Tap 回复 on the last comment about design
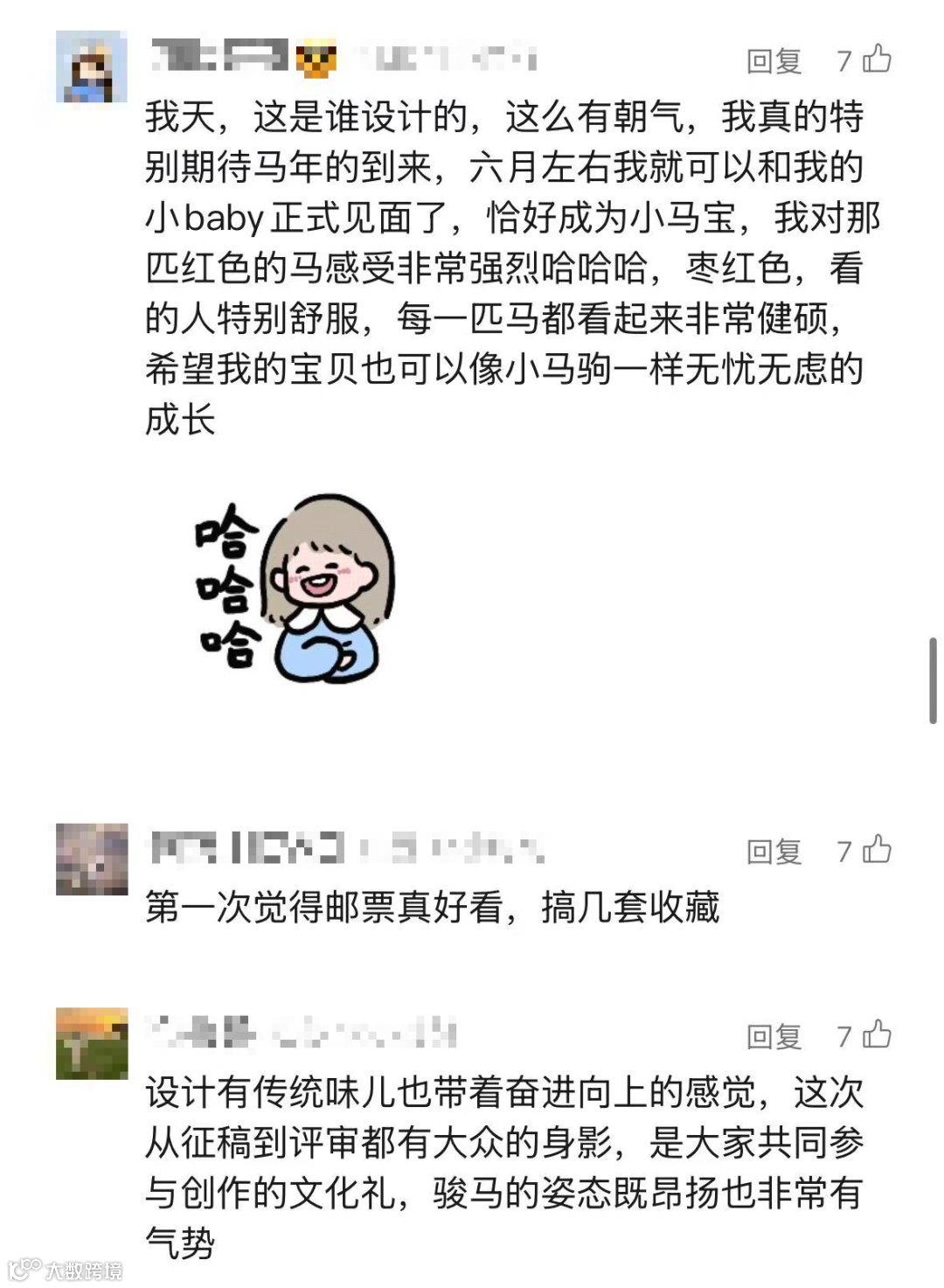The height and width of the screenshot is (1288, 944). [x=773, y=1036]
